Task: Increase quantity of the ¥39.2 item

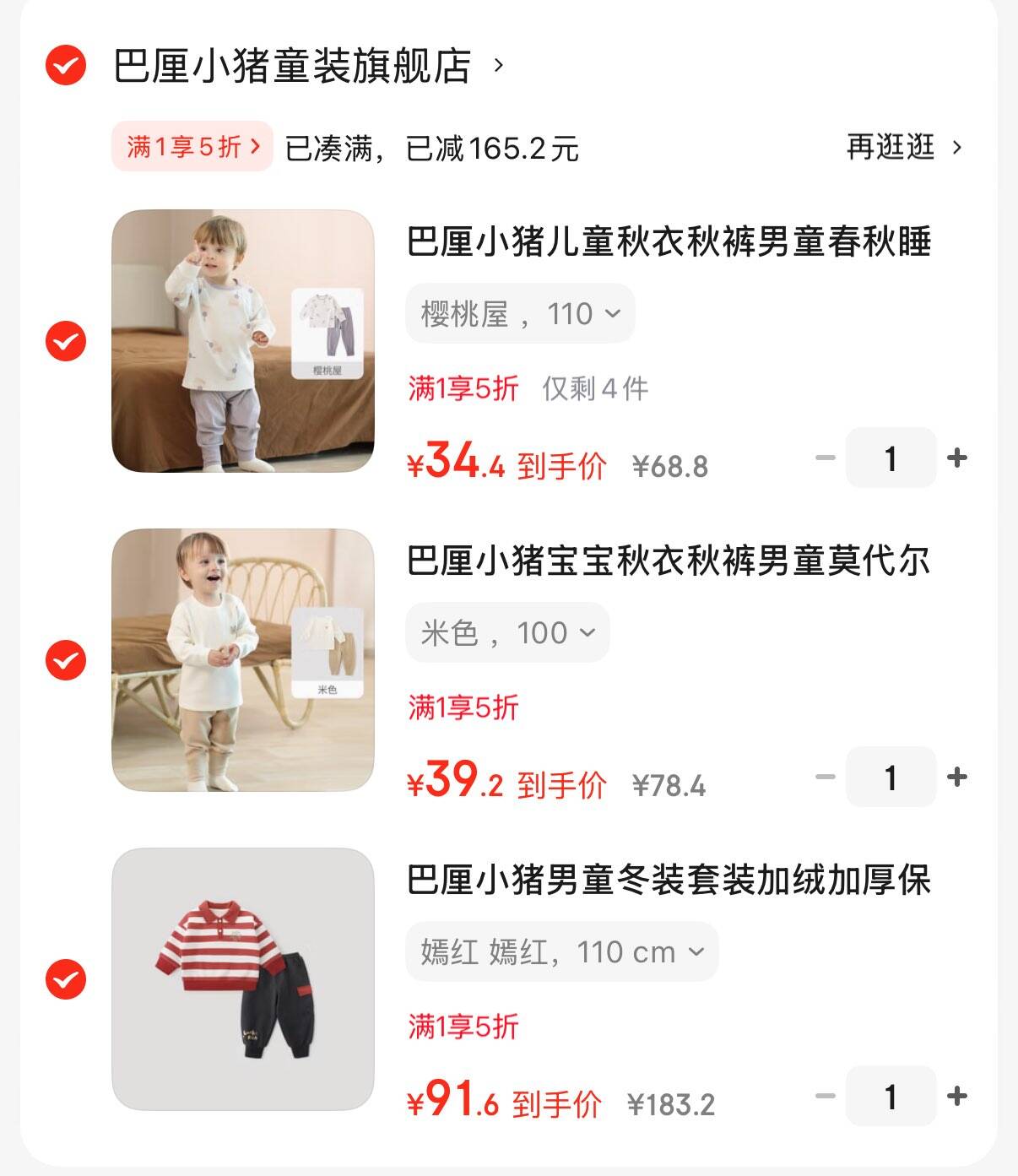Action: click(957, 778)
